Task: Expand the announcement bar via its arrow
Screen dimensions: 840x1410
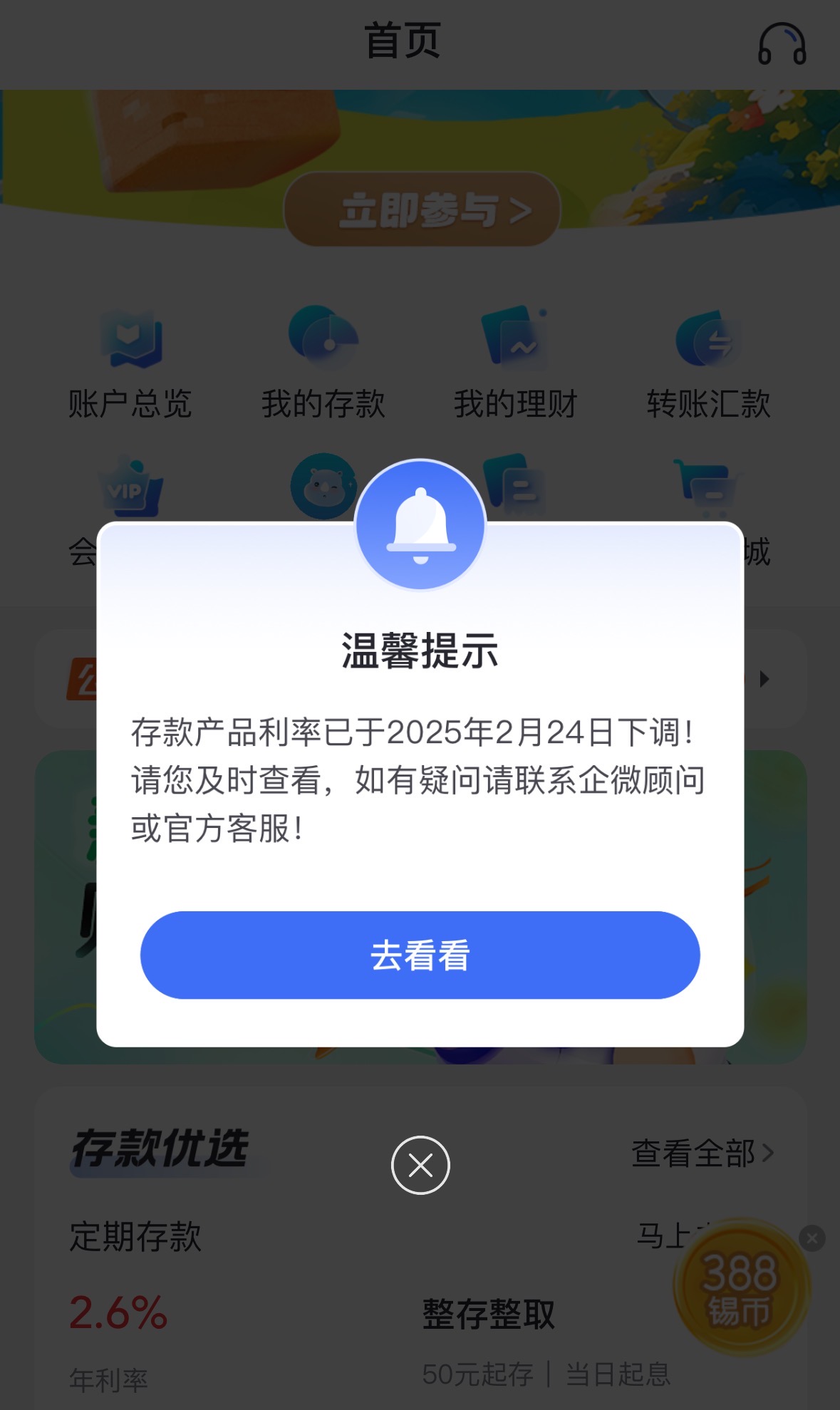Action: (766, 679)
